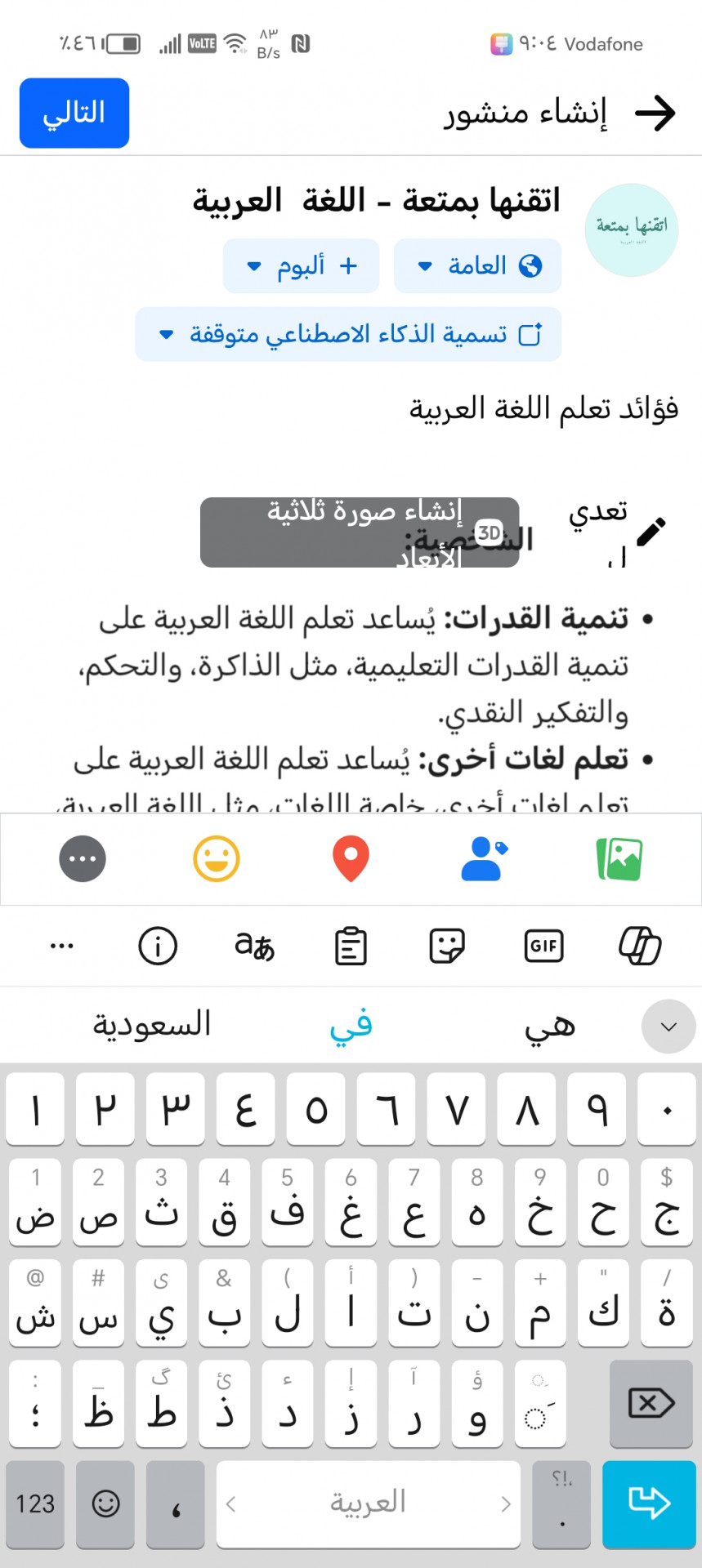Tap the edit pencil icon (تعديل)
The height and width of the screenshot is (1568, 702).
click(651, 532)
